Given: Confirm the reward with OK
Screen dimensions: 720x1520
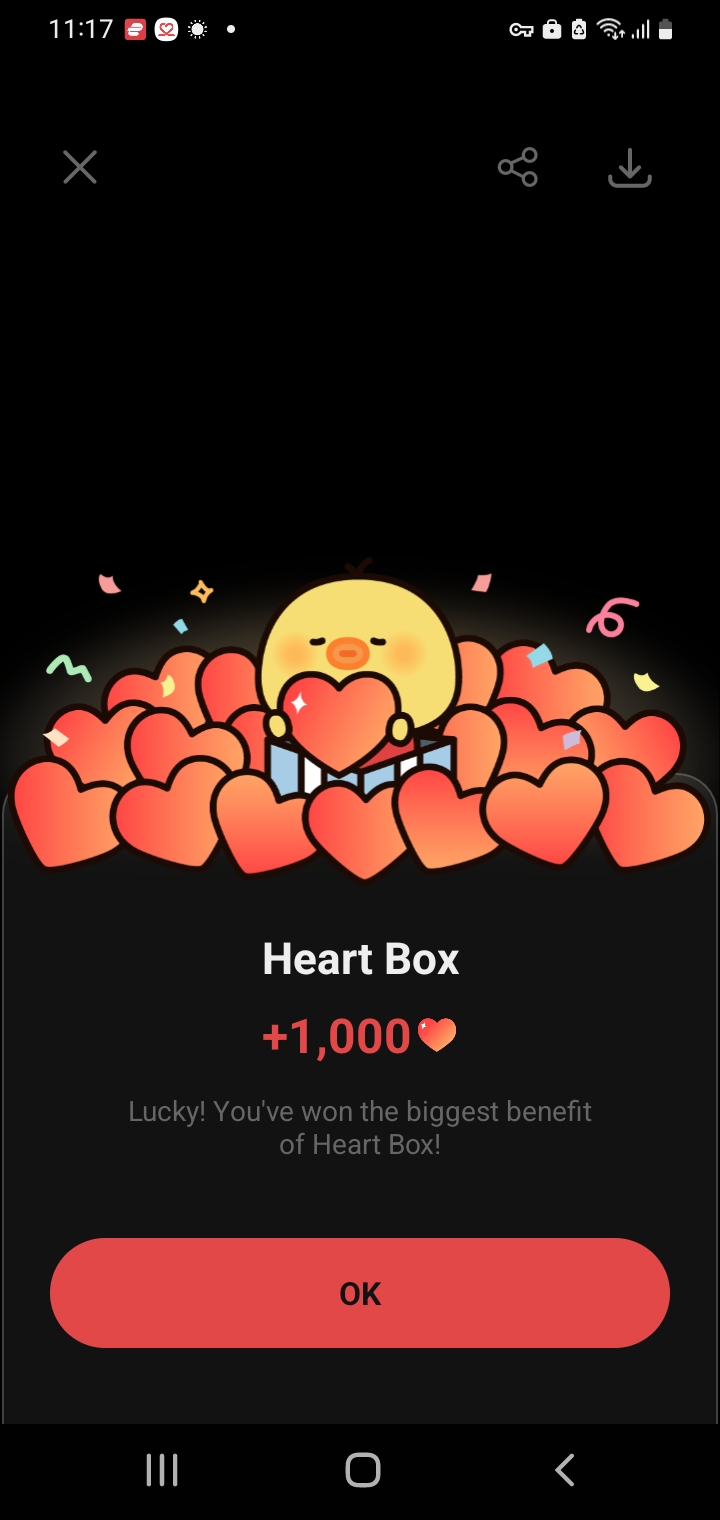Looking at the screenshot, I should click(x=360, y=1293).
